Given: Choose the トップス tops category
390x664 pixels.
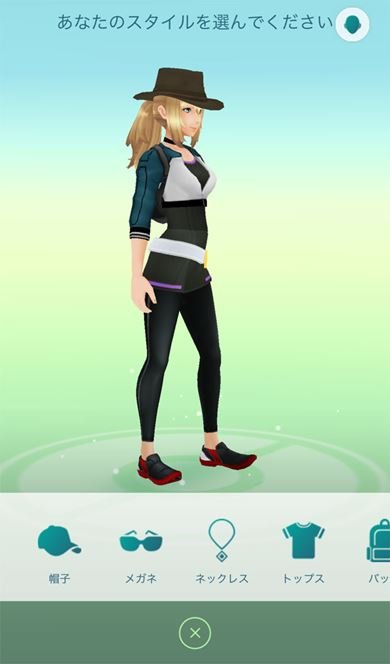Looking at the screenshot, I should click(x=303, y=553).
